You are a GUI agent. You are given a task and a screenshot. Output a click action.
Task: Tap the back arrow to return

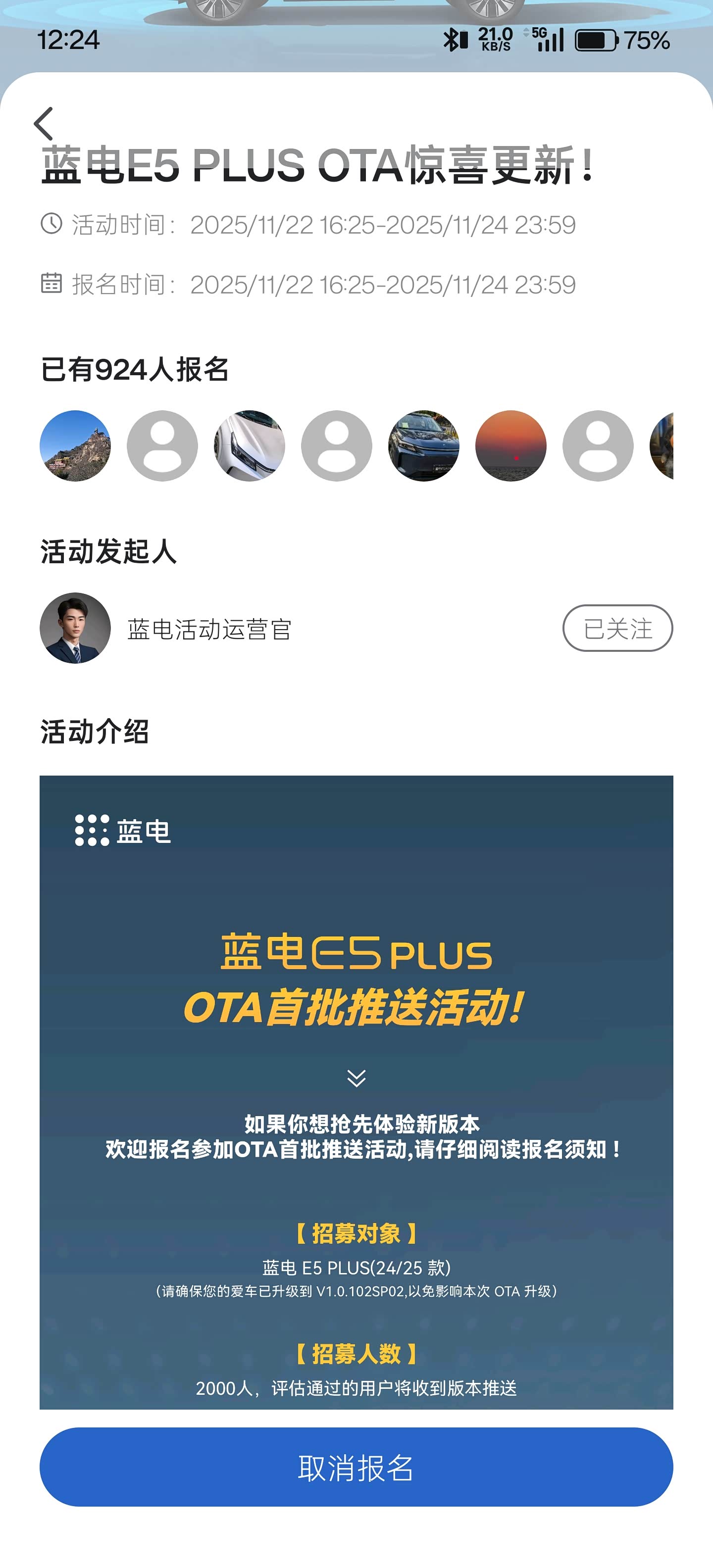(x=43, y=123)
